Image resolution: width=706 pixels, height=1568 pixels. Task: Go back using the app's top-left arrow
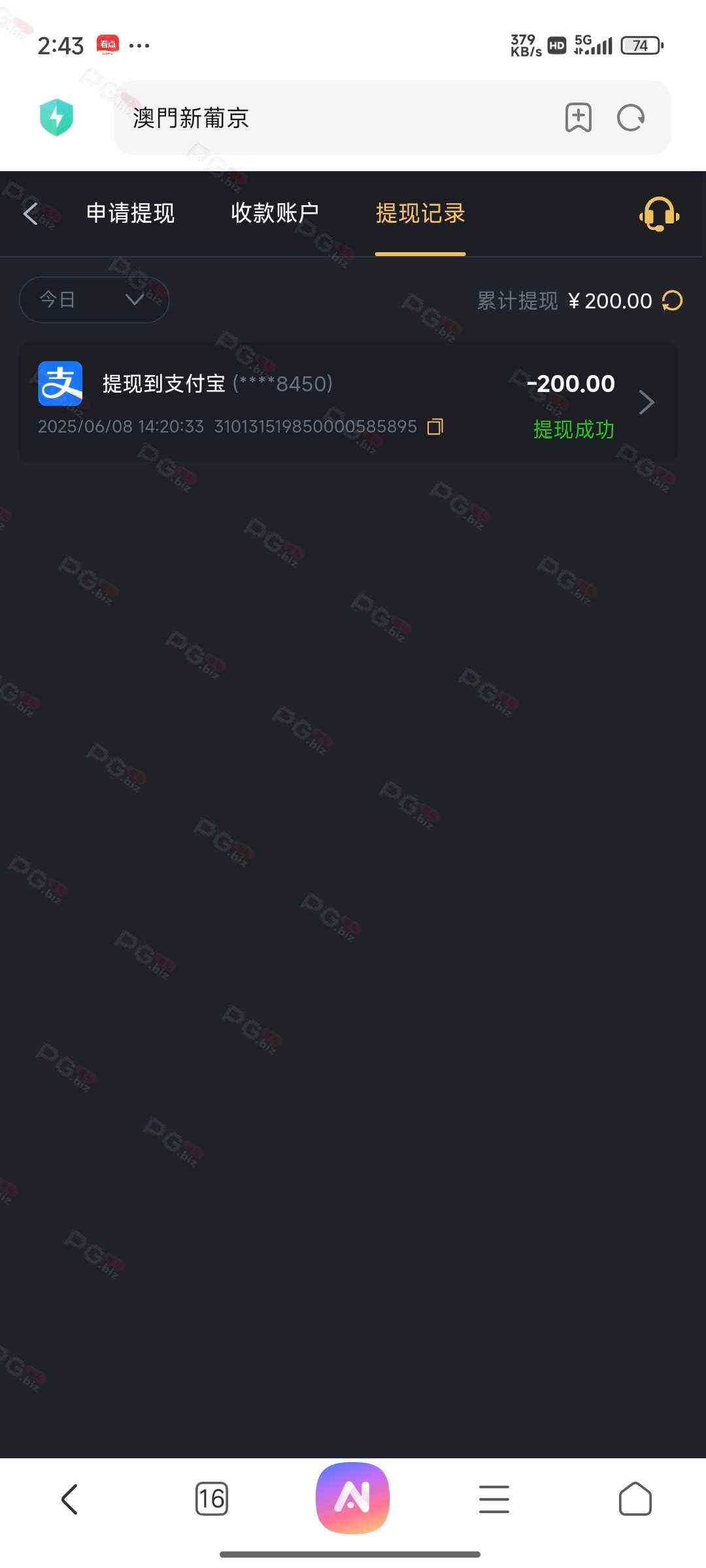(x=31, y=214)
